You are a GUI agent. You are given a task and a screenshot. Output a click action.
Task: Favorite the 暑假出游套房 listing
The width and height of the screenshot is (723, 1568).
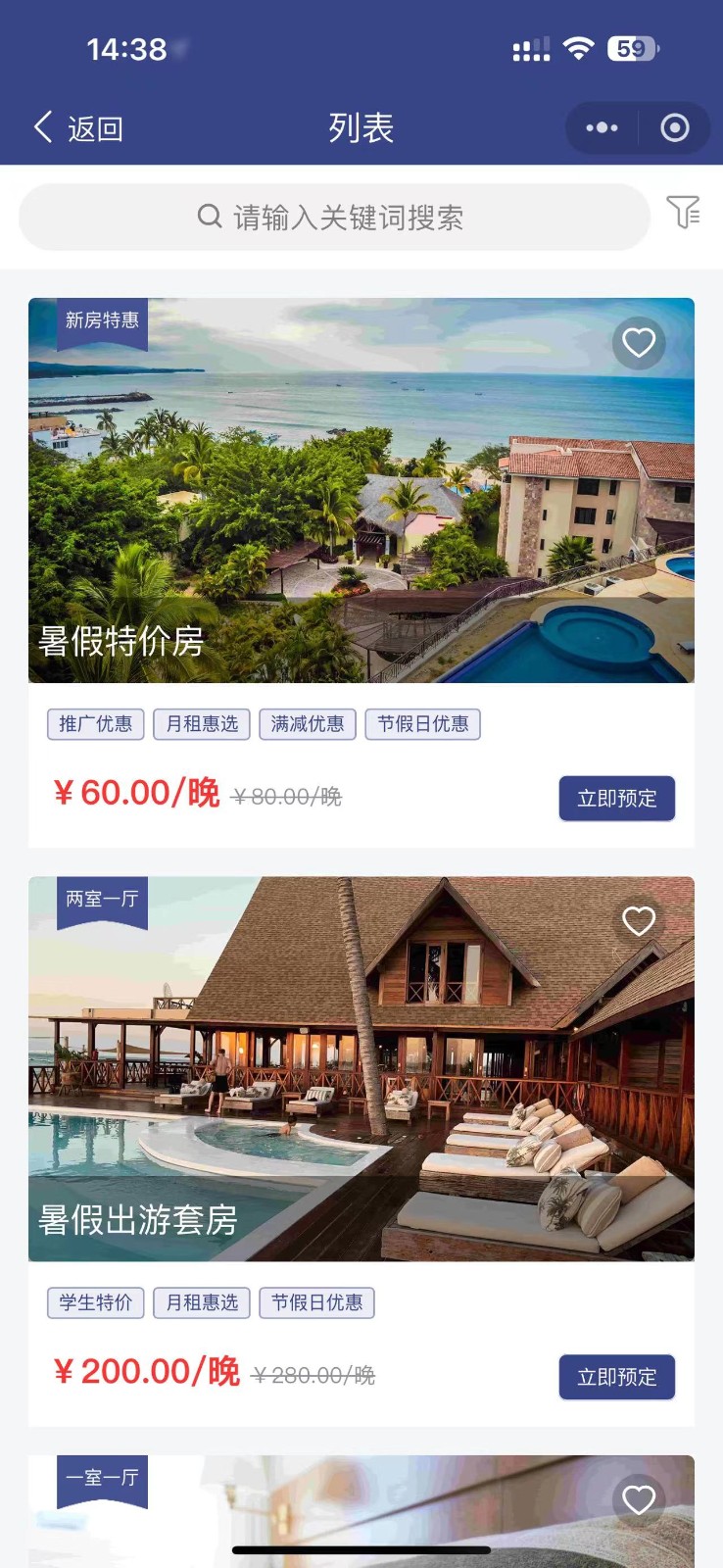tap(639, 921)
